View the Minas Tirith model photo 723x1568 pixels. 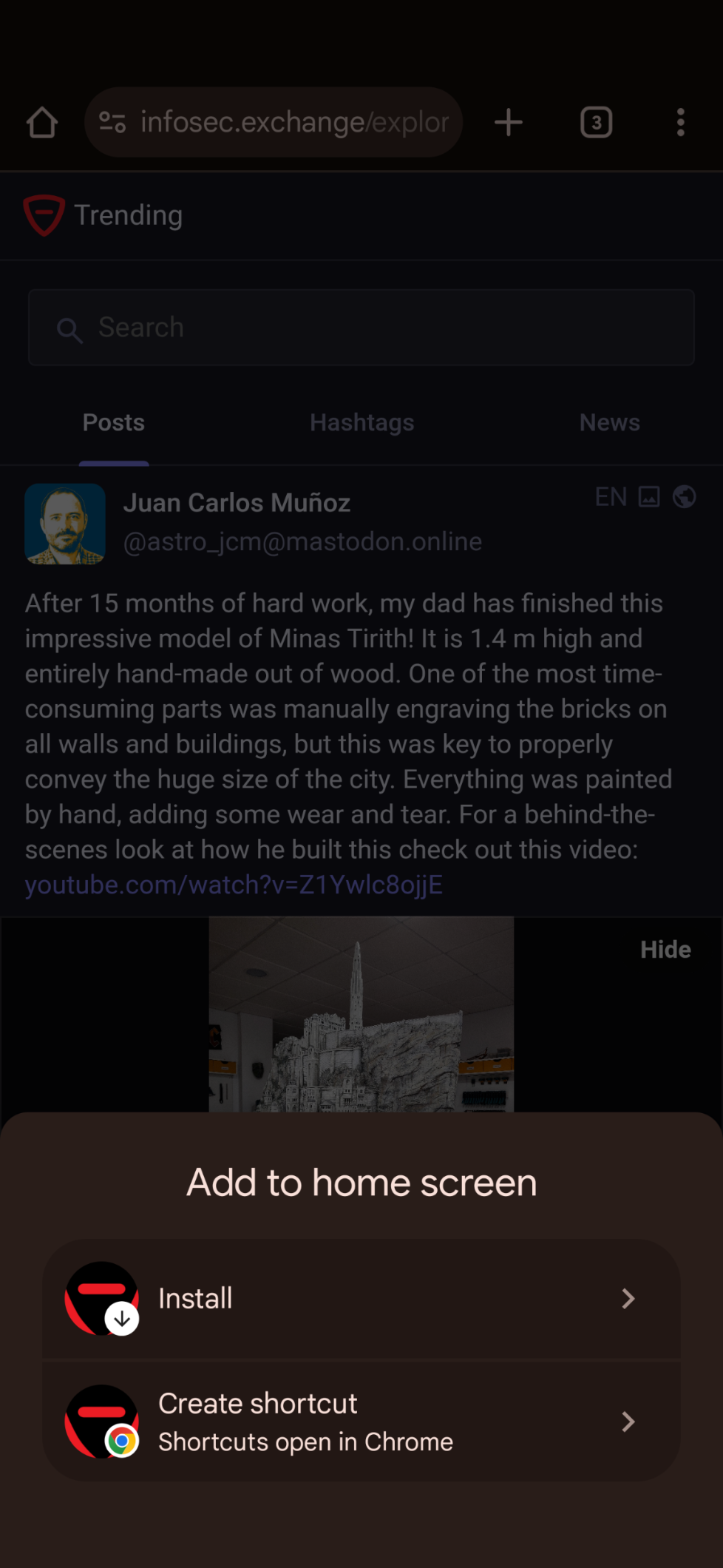361,1021
